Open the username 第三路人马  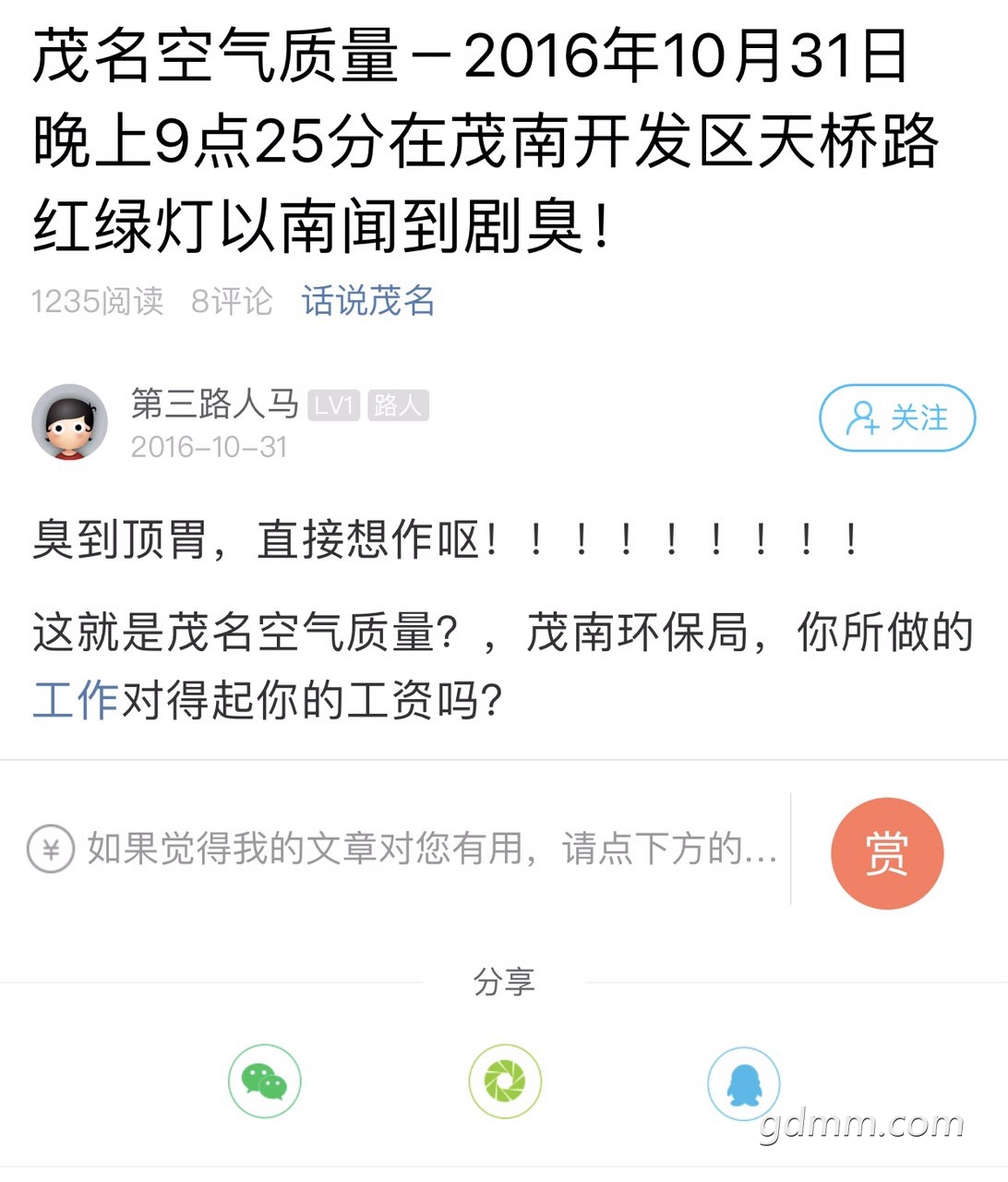pos(214,404)
